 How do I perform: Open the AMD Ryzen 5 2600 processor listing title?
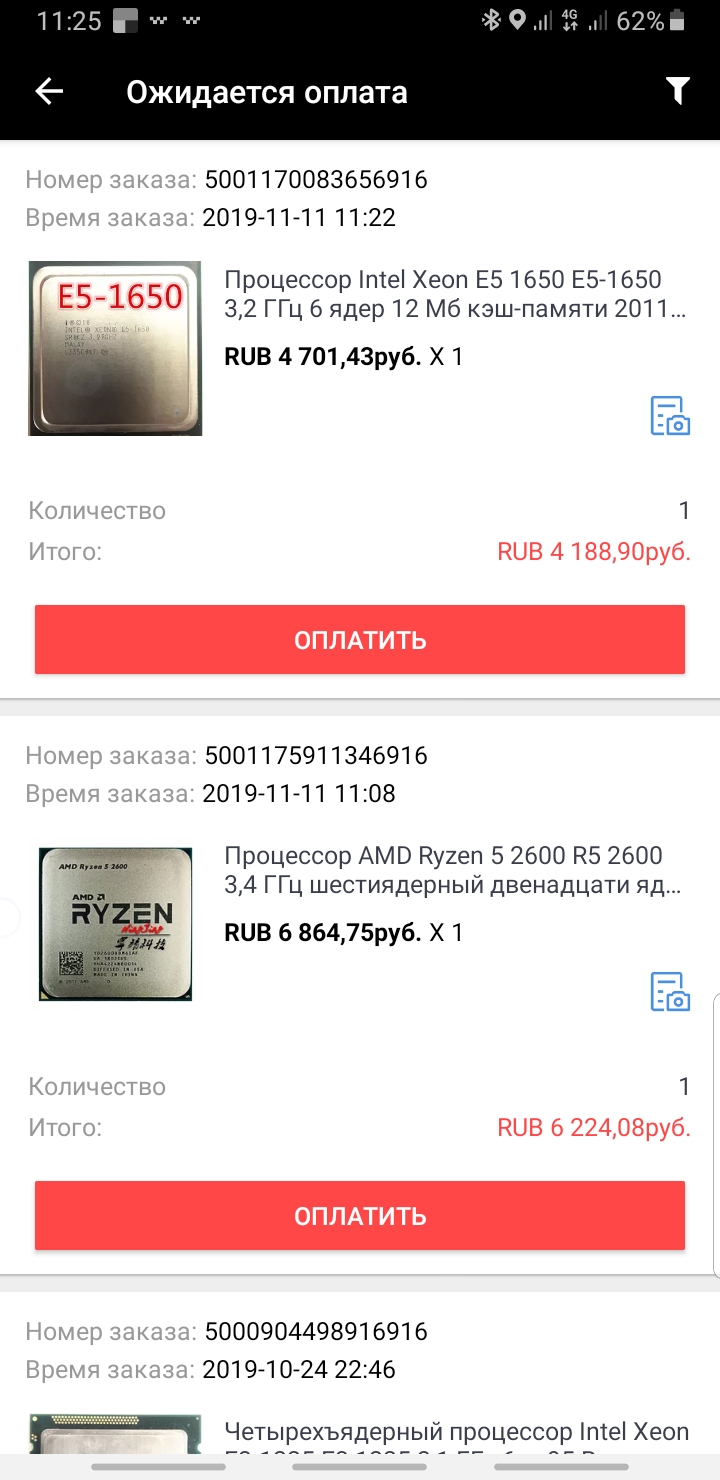coord(455,870)
